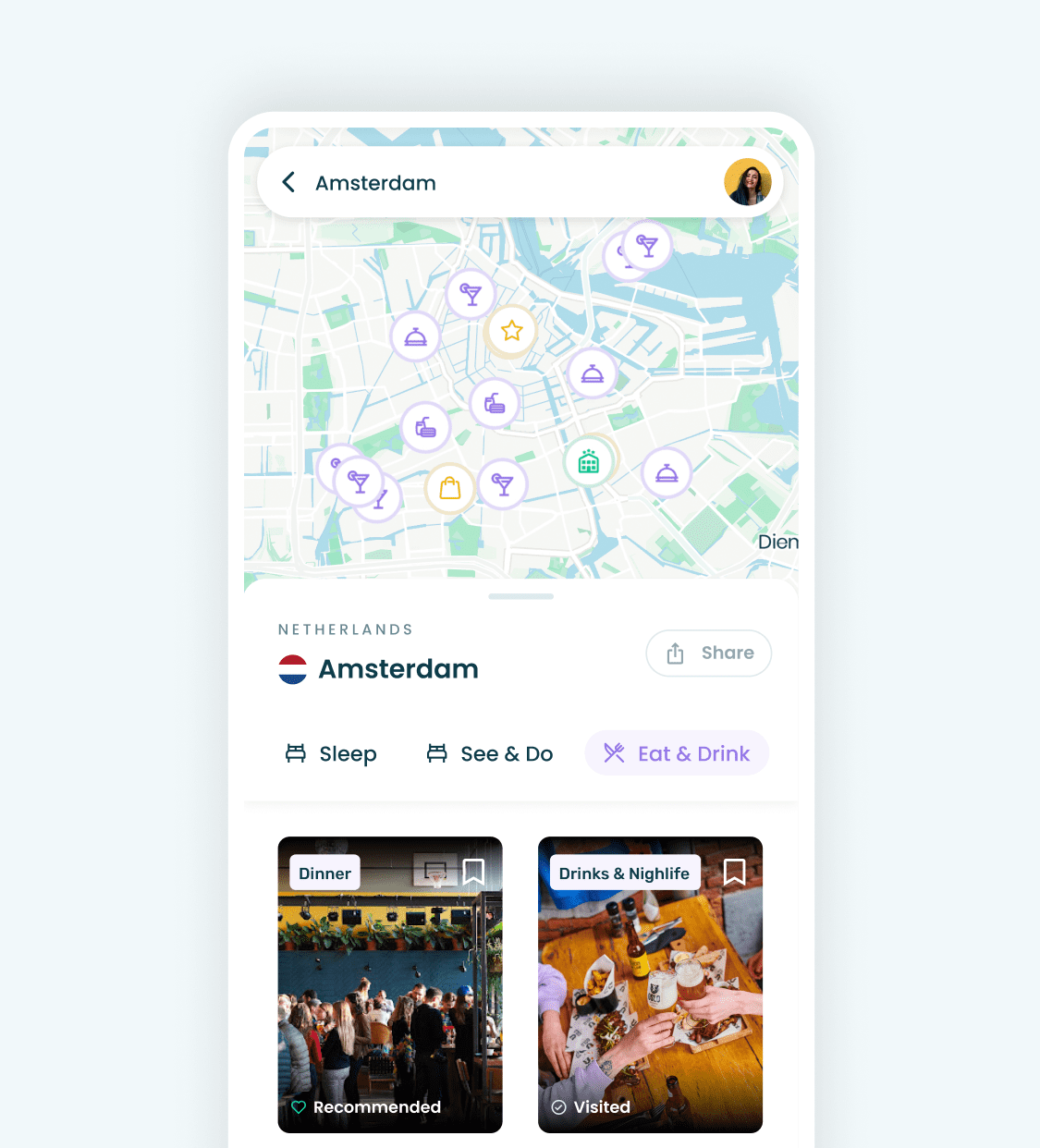Image resolution: width=1040 pixels, height=1148 pixels.
Task: Share the Amsterdam guide
Action: [709, 653]
